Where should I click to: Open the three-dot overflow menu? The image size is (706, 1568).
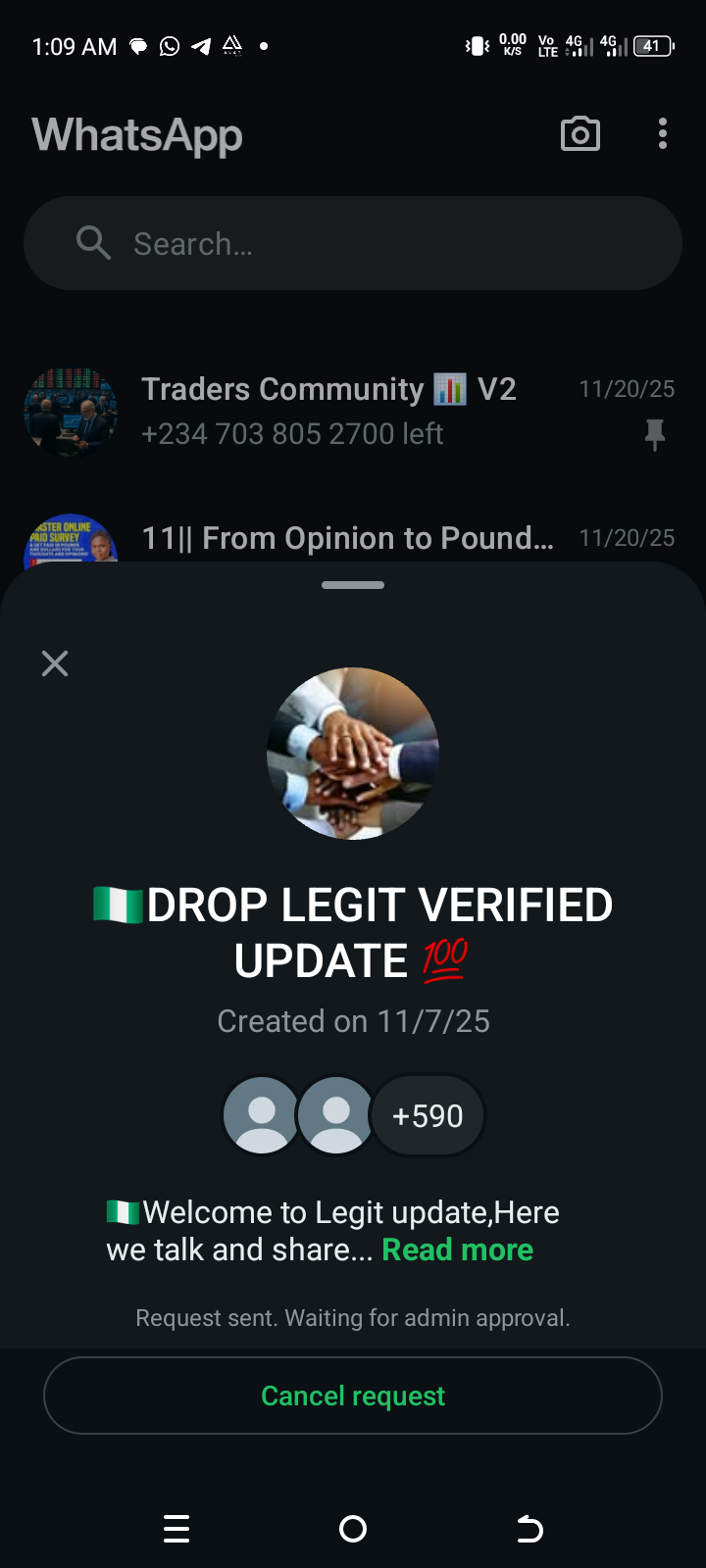click(x=663, y=134)
